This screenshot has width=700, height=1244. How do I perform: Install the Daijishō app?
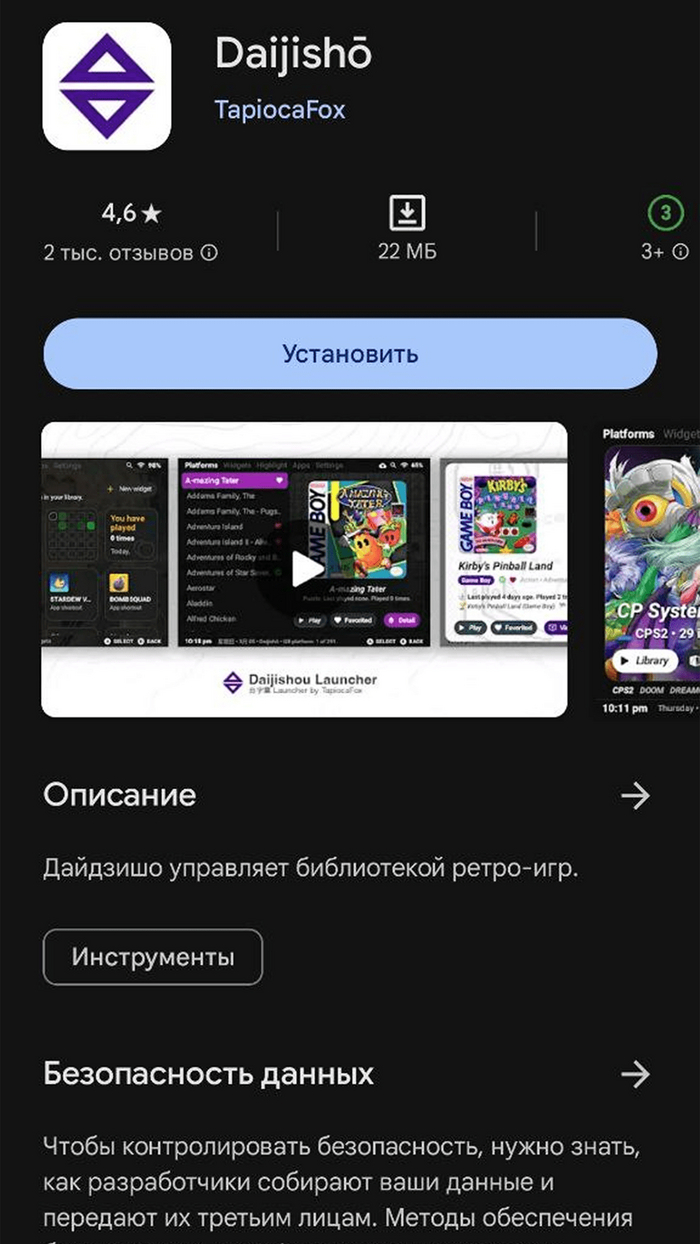350,354
